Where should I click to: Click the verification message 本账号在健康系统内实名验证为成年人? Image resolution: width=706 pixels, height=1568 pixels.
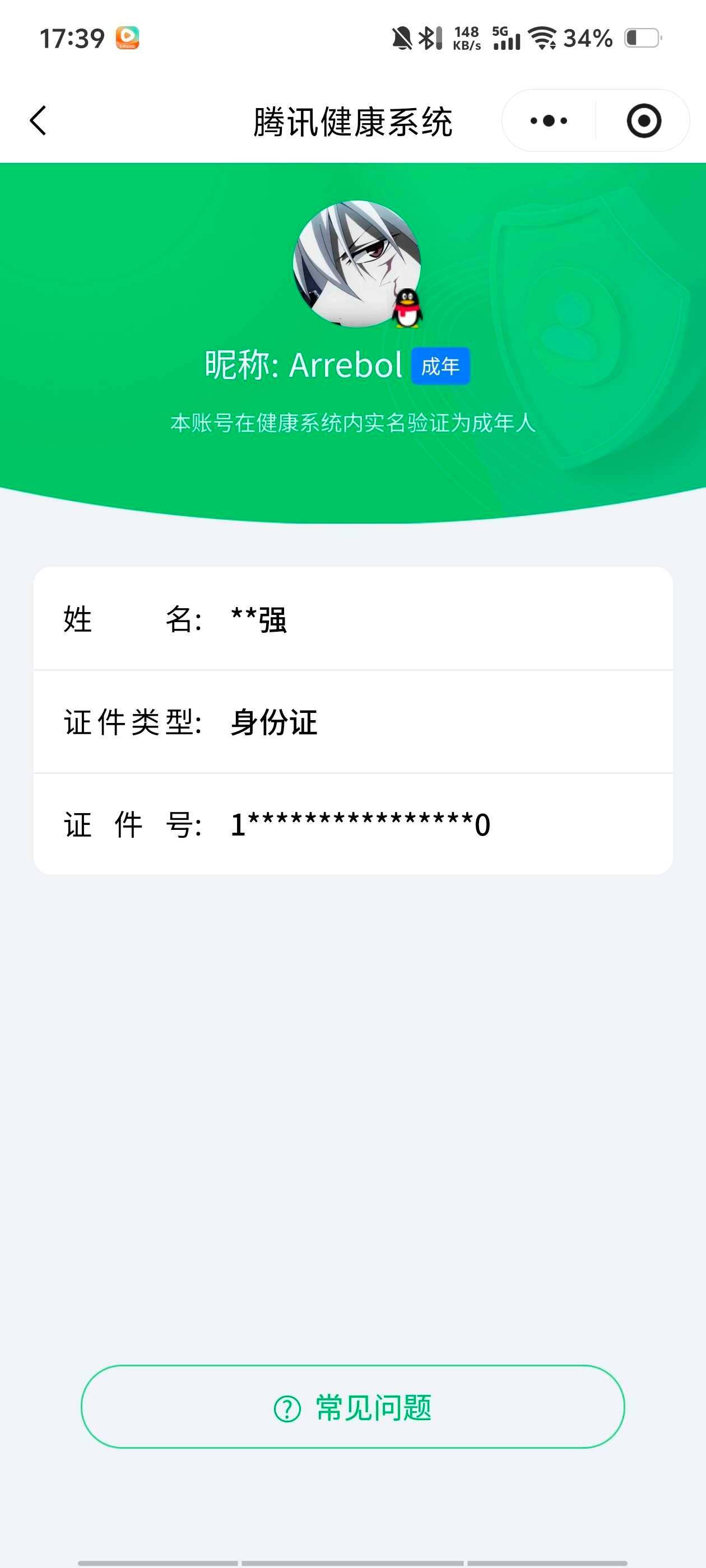(x=352, y=425)
